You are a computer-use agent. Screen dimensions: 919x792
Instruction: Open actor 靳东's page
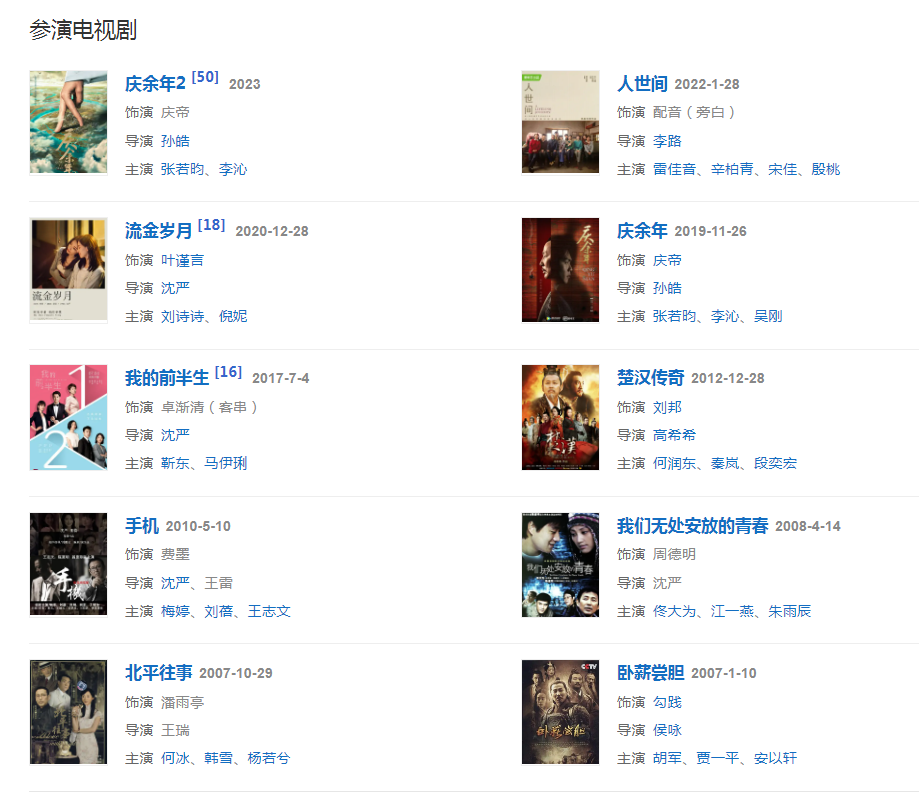pyautogui.click(x=175, y=463)
